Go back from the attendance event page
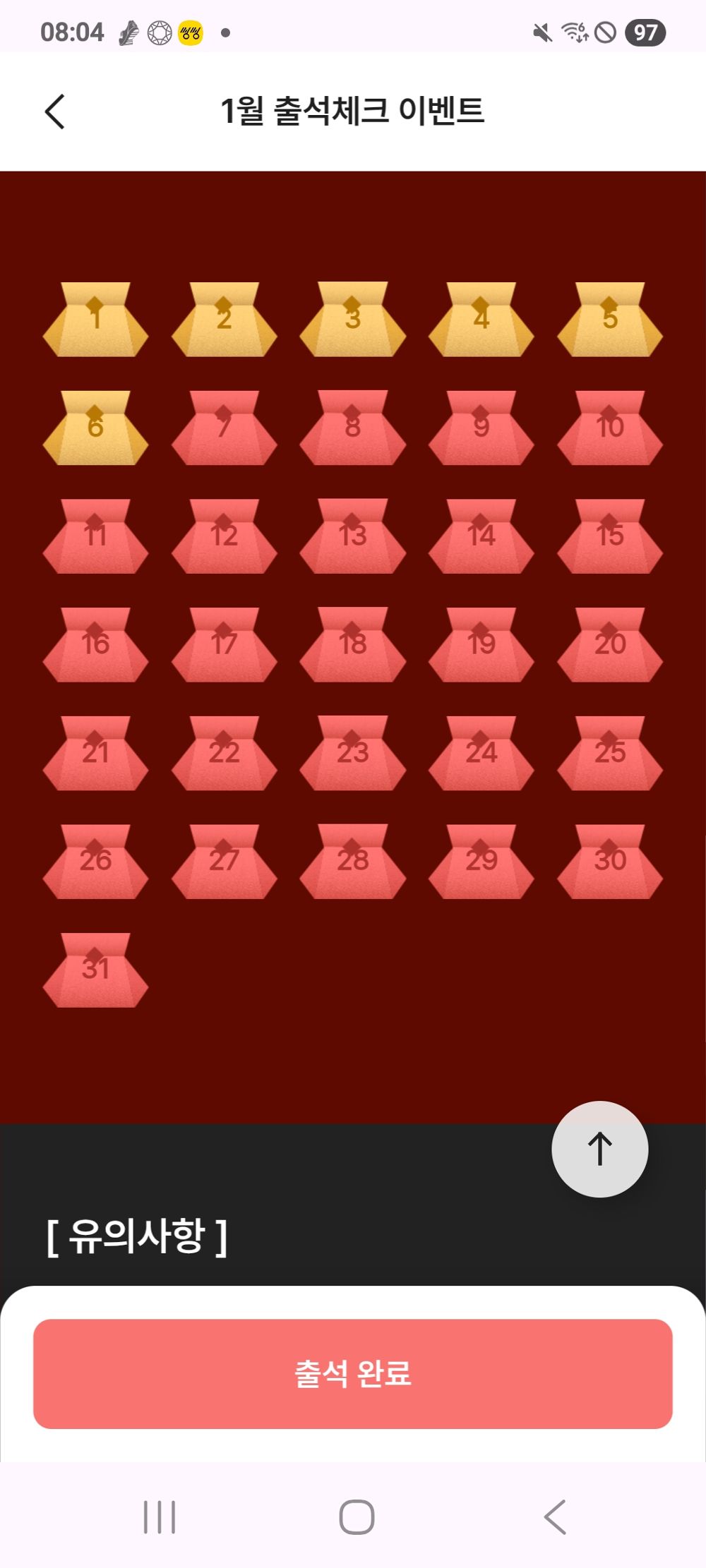Image resolution: width=706 pixels, height=1568 pixels. (55, 111)
